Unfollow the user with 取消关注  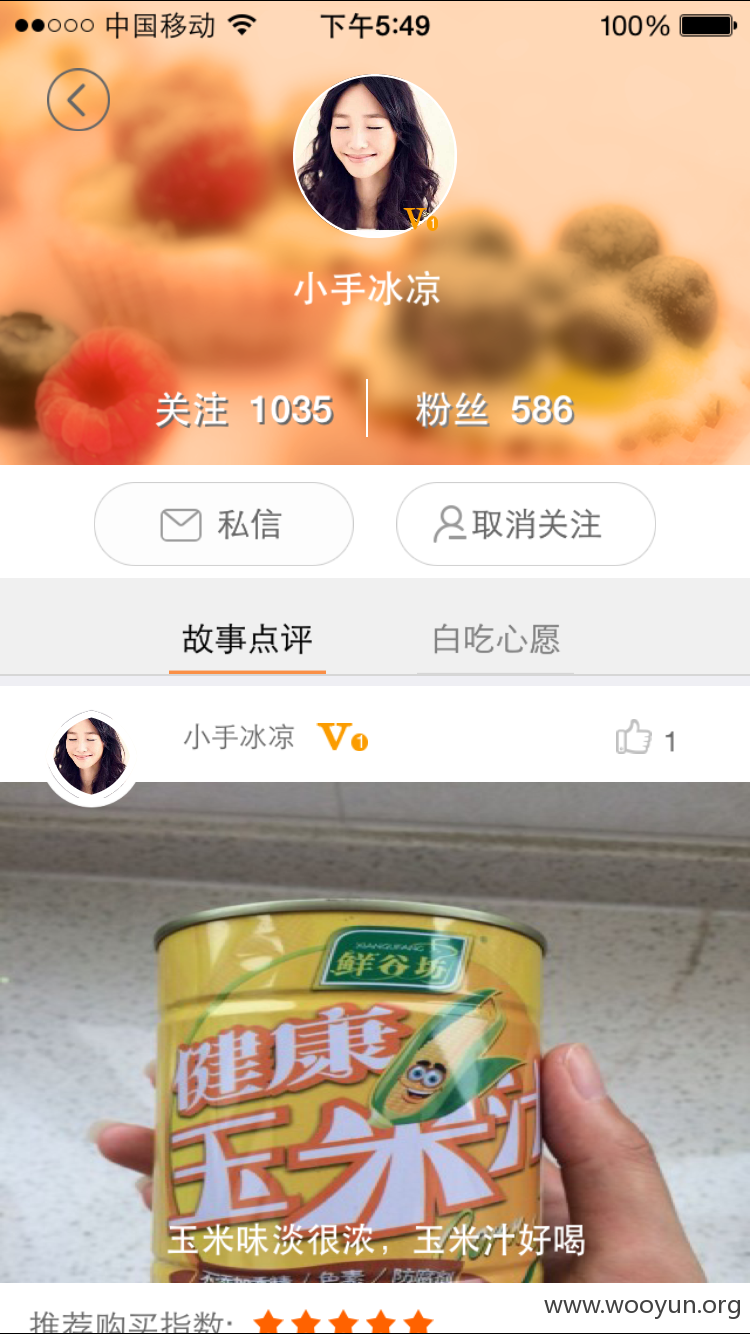click(x=526, y=524)
